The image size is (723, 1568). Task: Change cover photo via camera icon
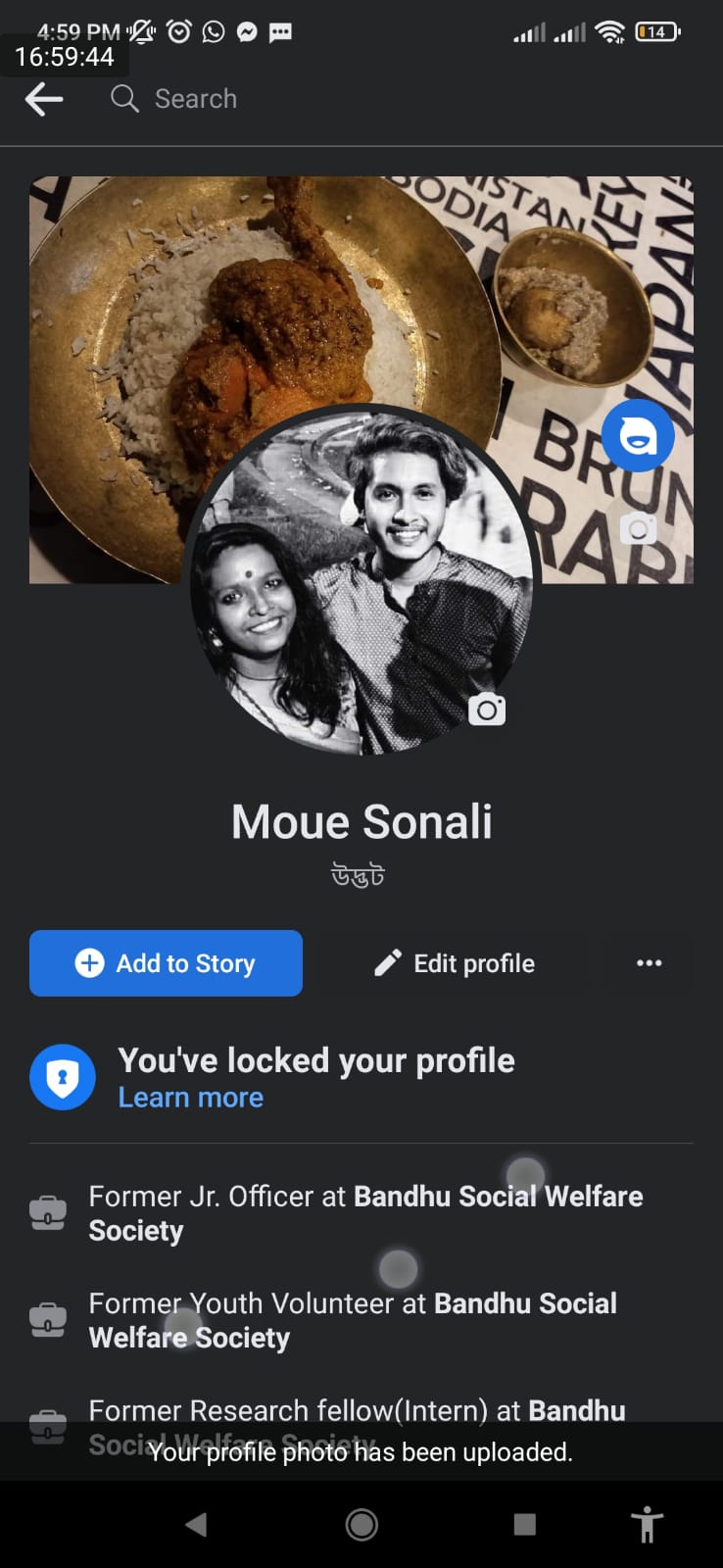point(638,529)
